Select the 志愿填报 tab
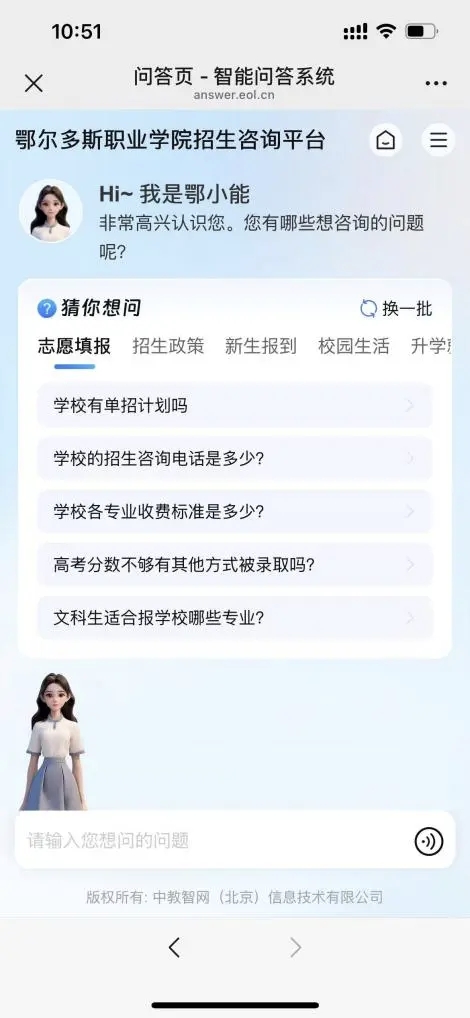 (x=74, y=346)
